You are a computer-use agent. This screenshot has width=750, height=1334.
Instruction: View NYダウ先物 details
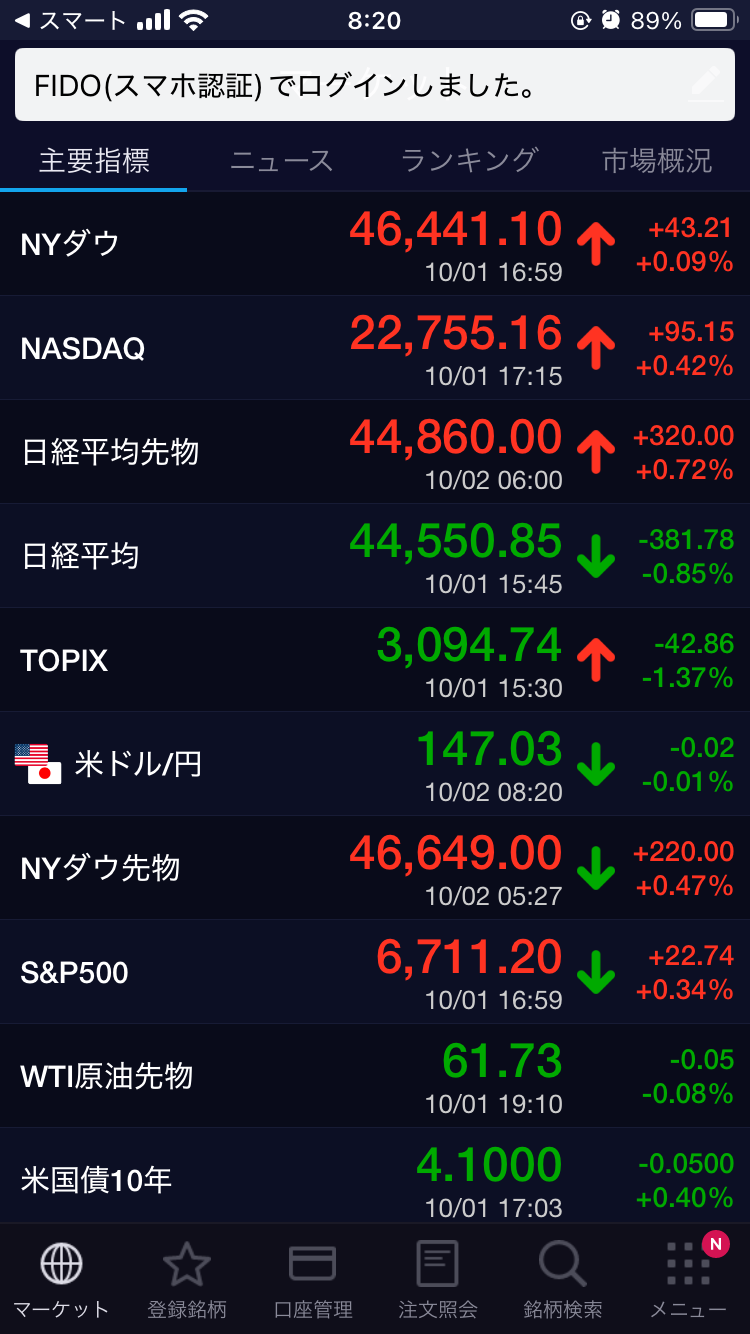[375, 868]
